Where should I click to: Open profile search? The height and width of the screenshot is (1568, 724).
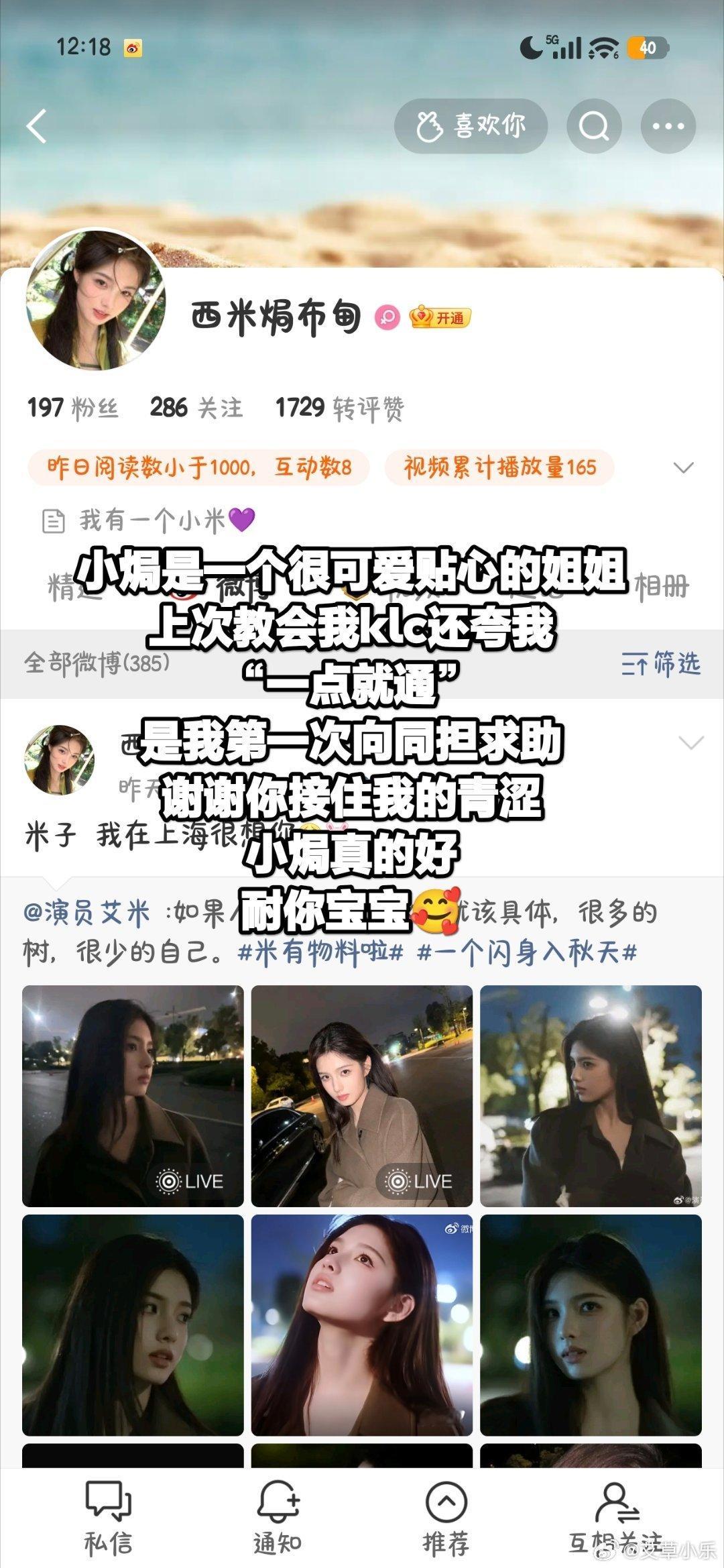594,125
